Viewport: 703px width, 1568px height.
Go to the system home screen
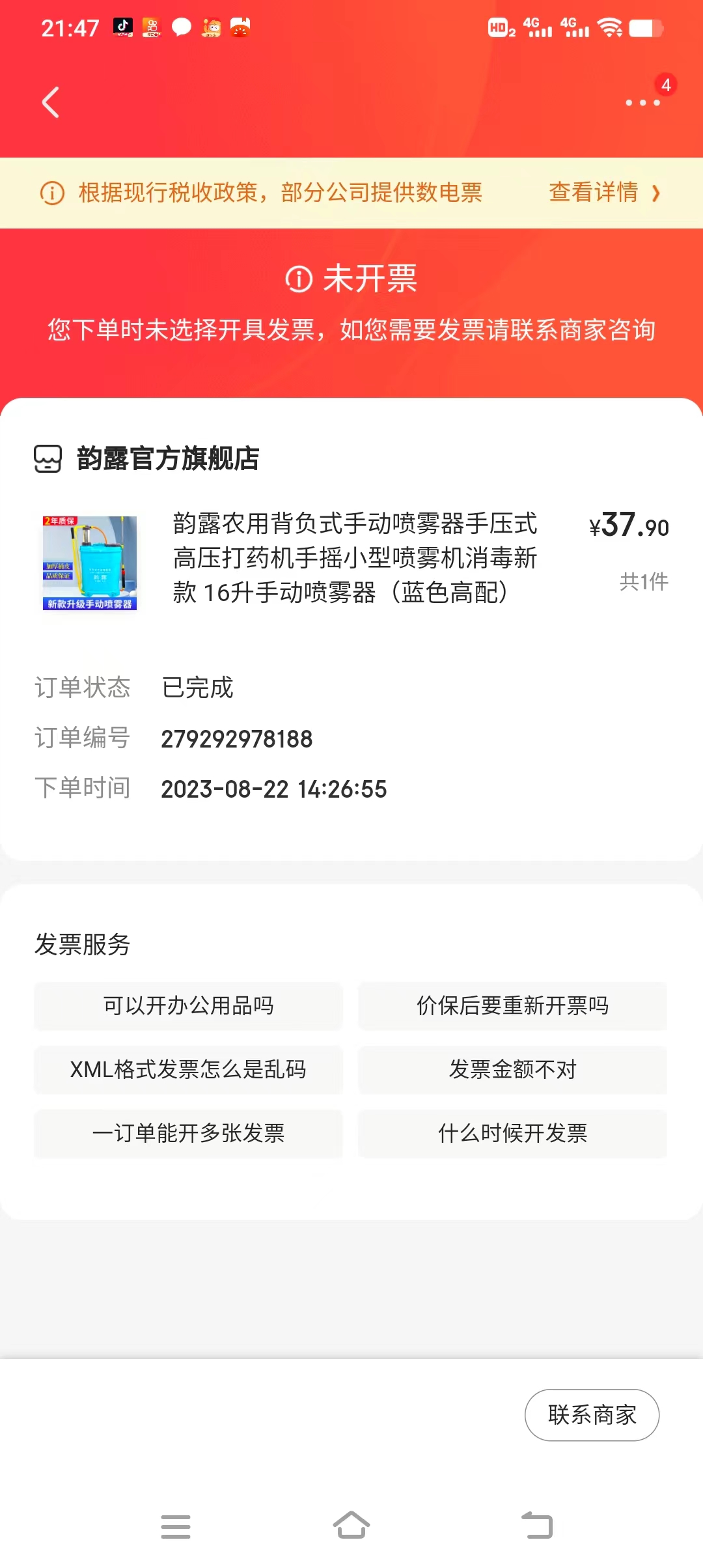351,1526
